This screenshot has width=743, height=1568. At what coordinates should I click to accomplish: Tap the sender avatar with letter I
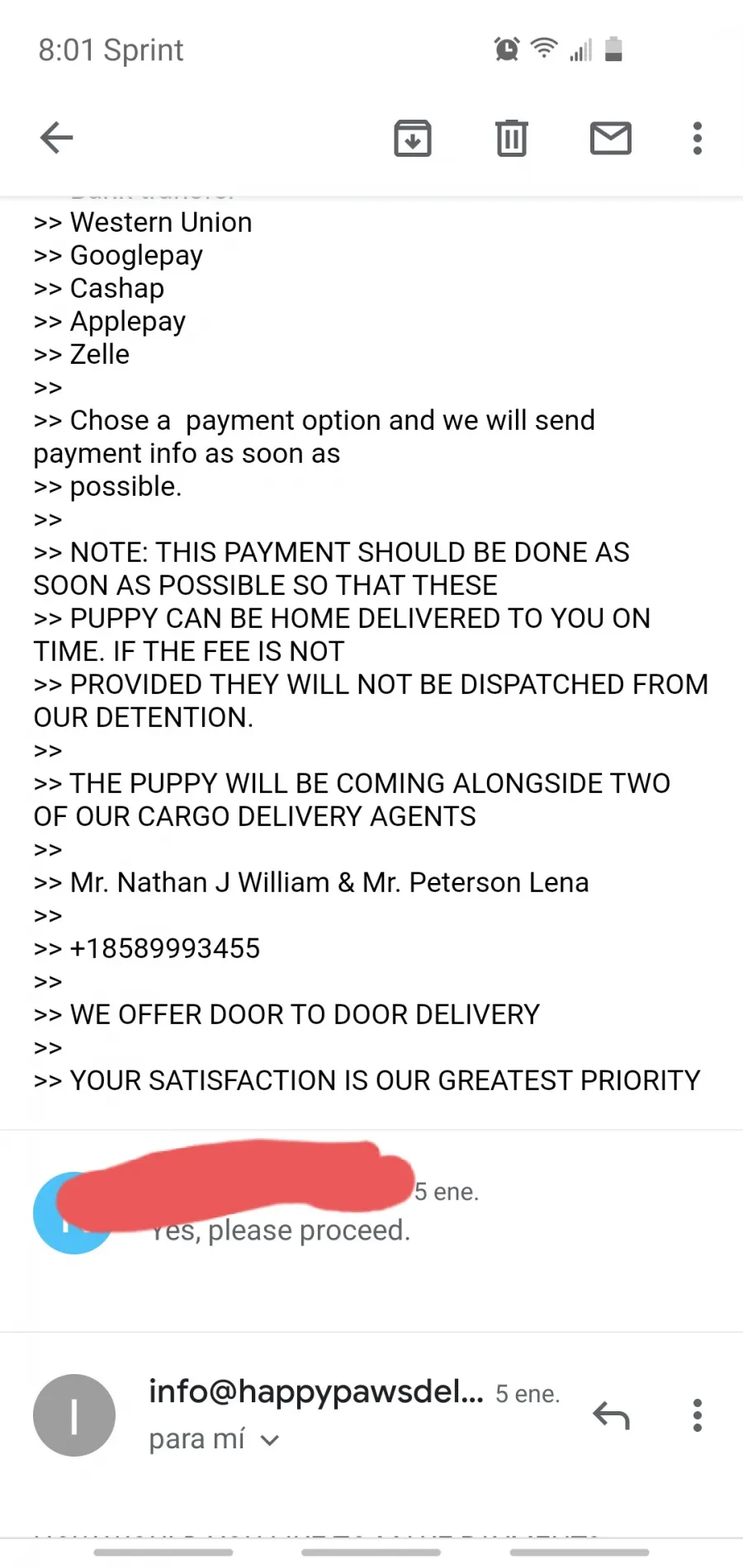(x=74, y=1415)
